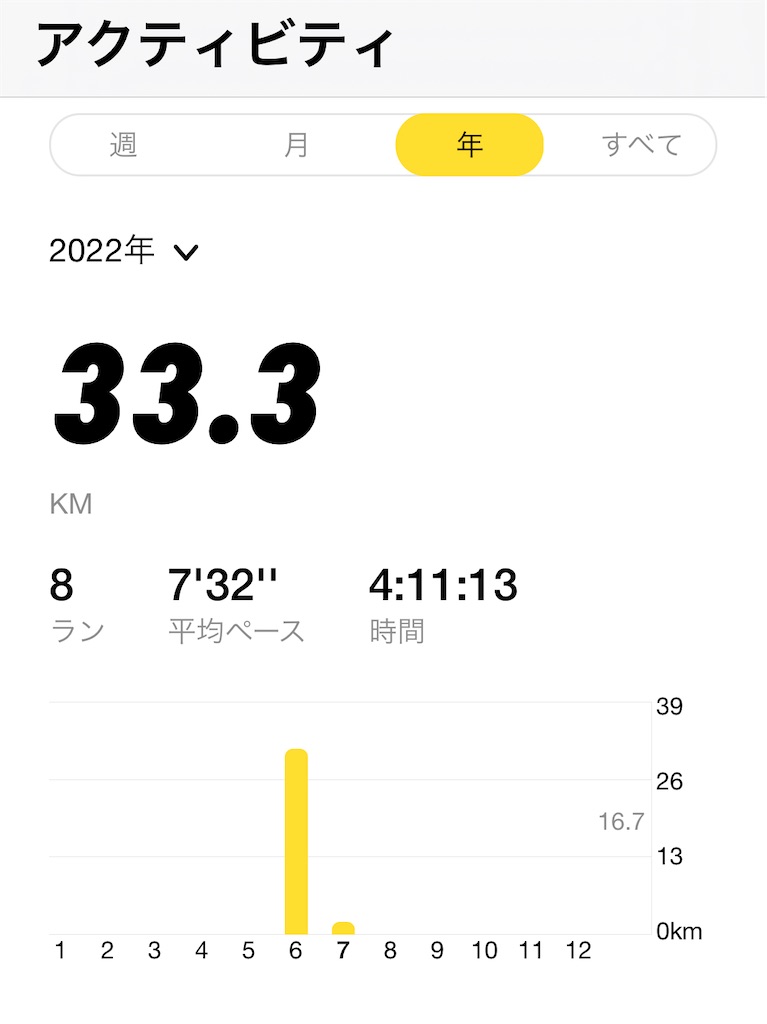Click month label 12 on the axis
The width and height of the screenshot is (767, 1024).
coord(581,952)
